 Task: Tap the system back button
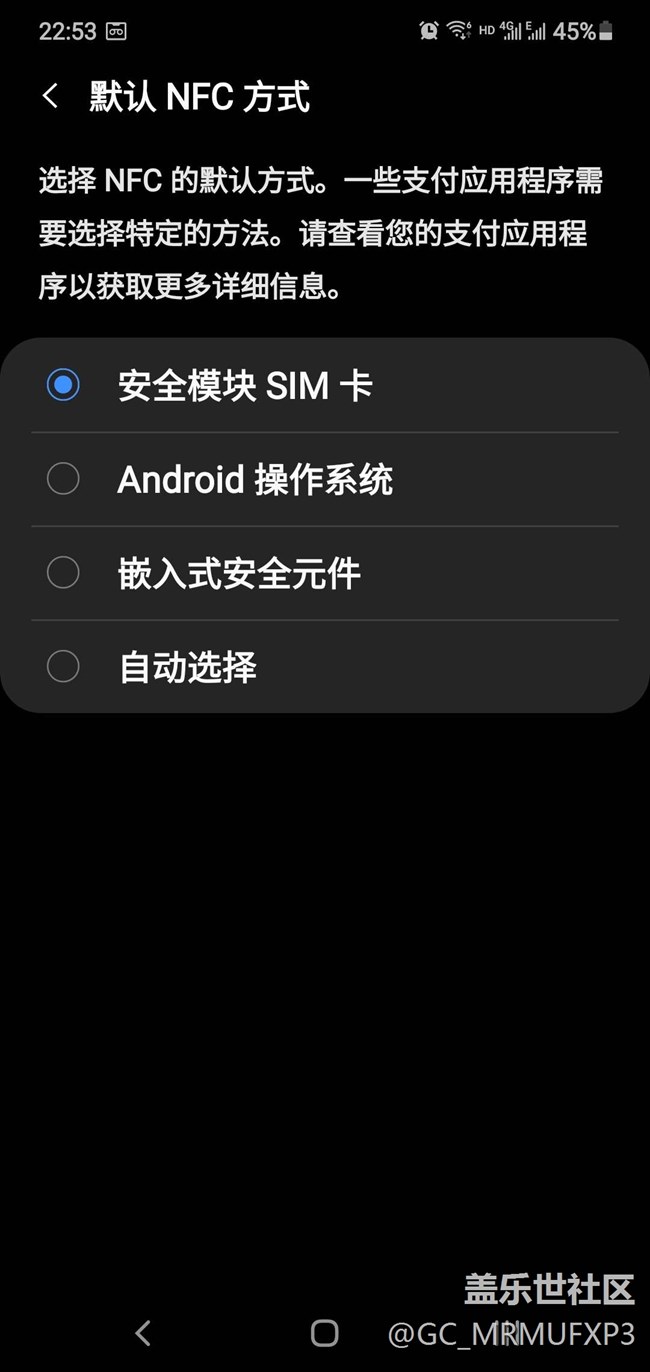pos(143,1332)
